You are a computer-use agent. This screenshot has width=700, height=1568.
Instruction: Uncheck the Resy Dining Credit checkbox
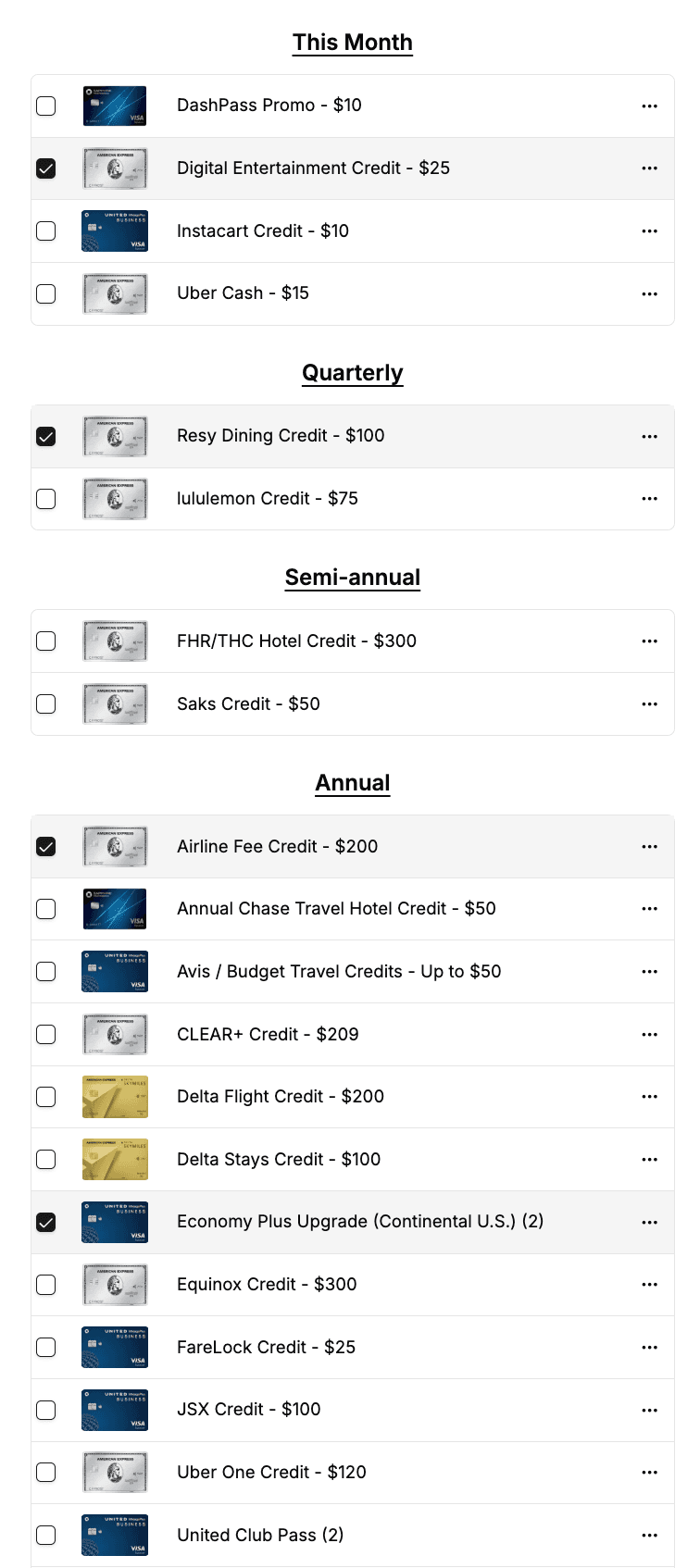tap(45, 435)
